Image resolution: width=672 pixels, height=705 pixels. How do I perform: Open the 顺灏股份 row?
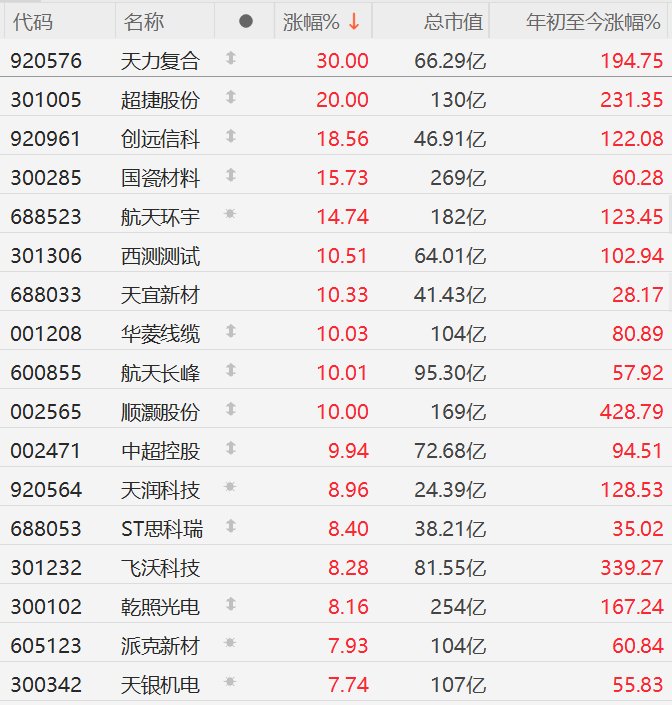tap(160, 412)
